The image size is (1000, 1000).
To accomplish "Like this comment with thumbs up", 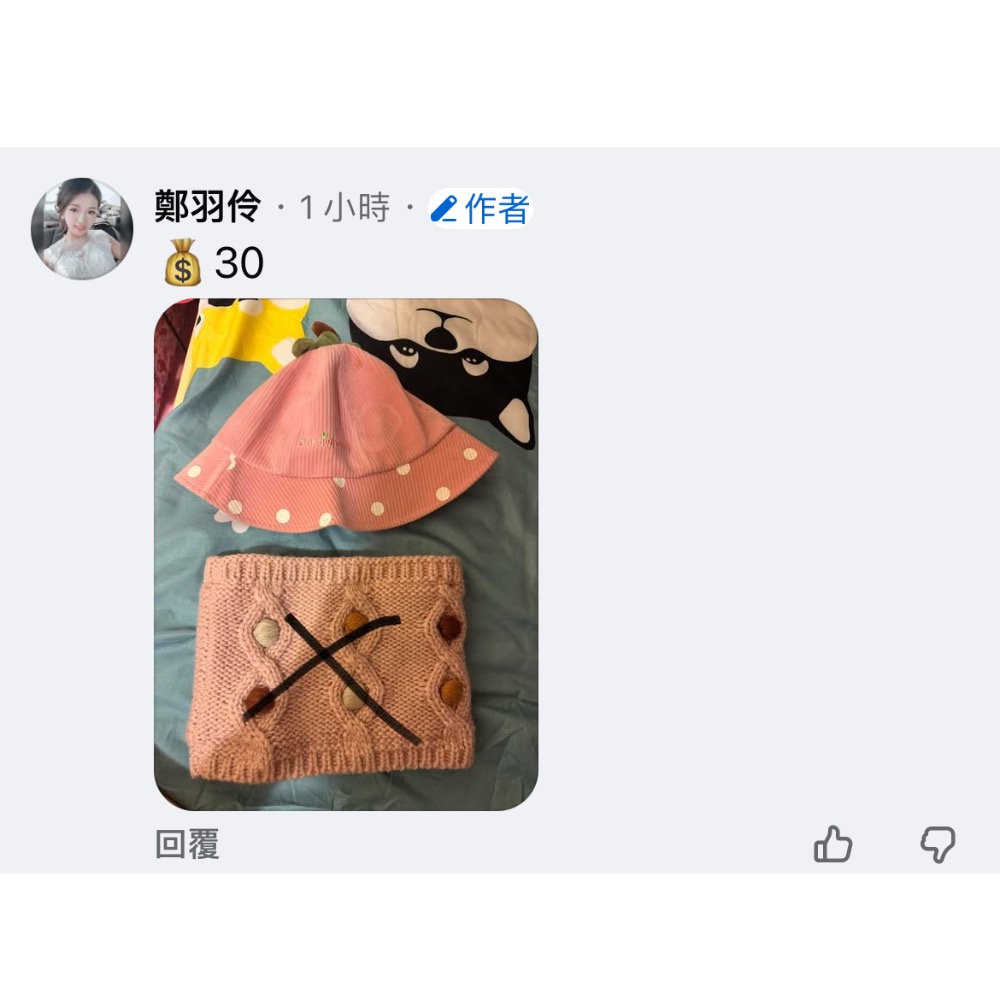I will [833, 844].
